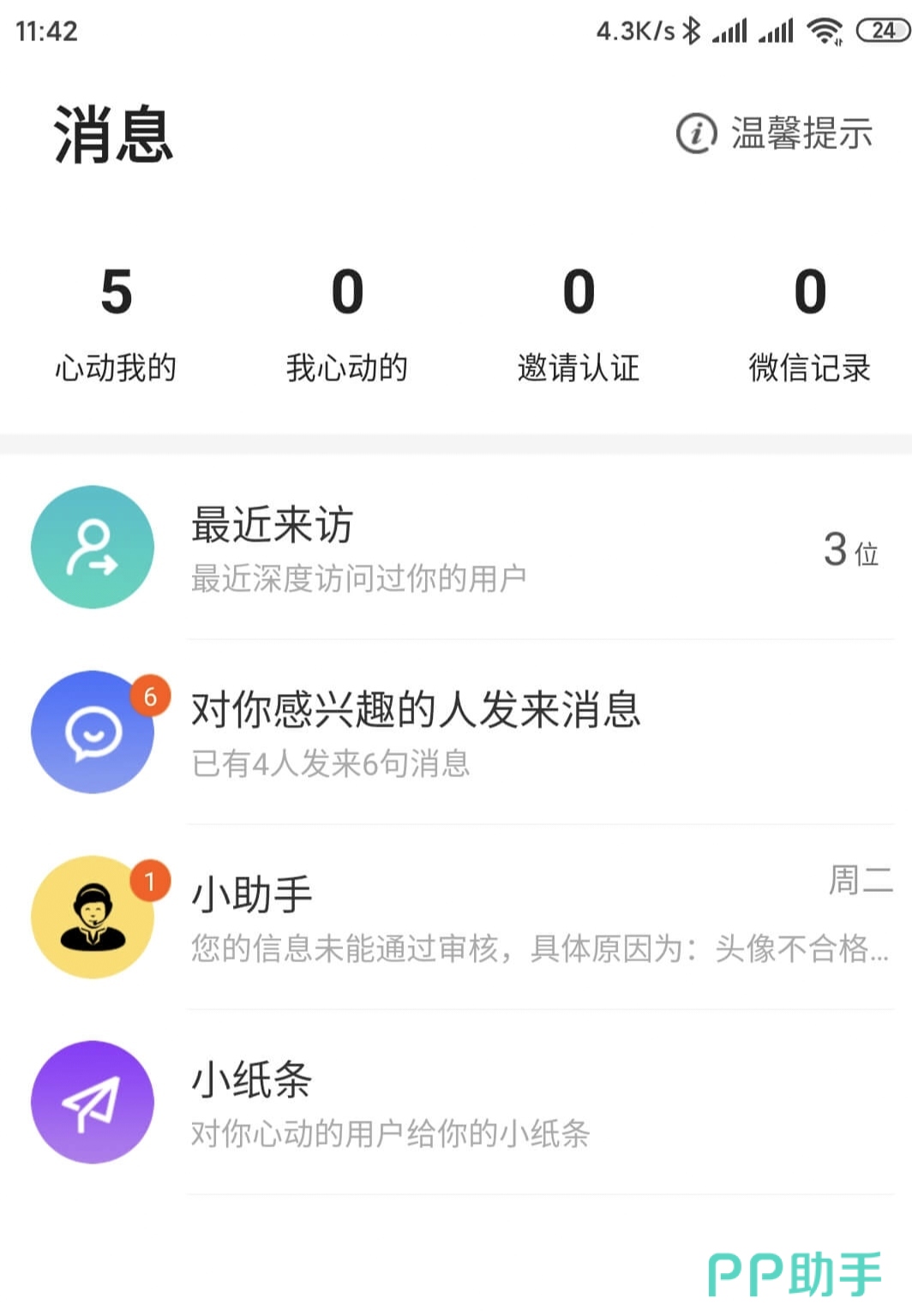This screenshot has width=912, height=1316.
Task: Open 最近来访 recent visitors
Action: pos(456,547)
